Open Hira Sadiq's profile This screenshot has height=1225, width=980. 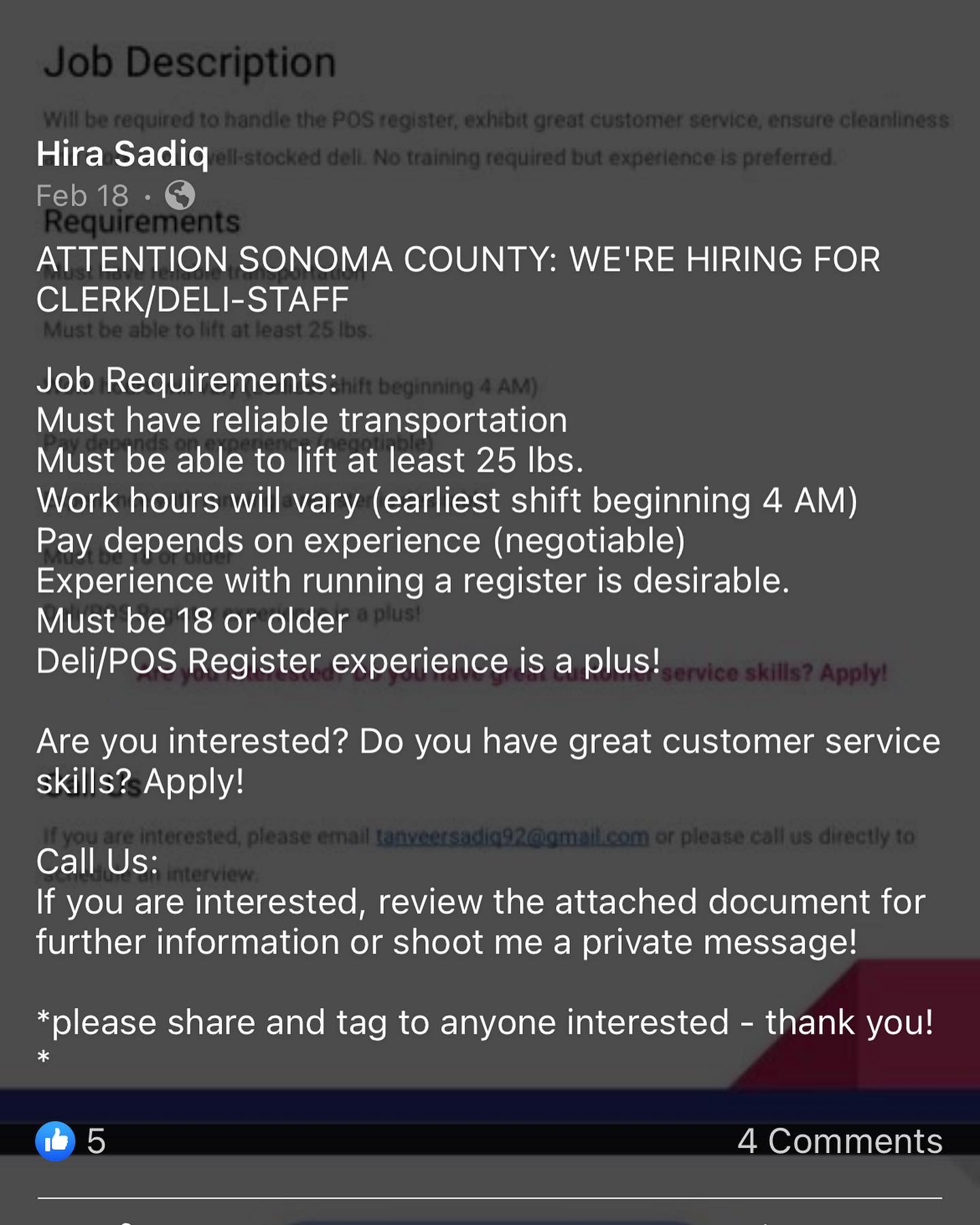tap(122, 154)
